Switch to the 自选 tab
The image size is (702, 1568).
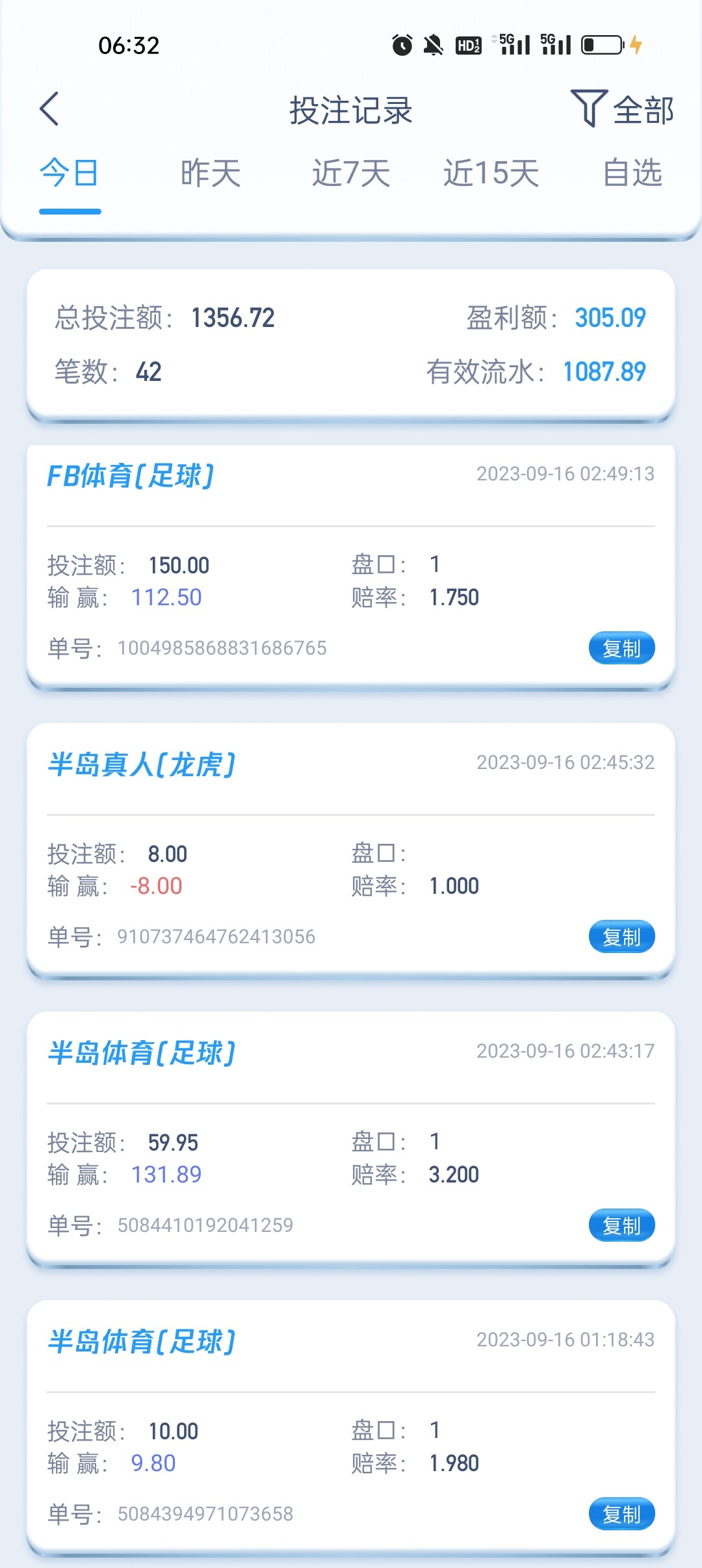pyautogui.click(x=633, y=172)
